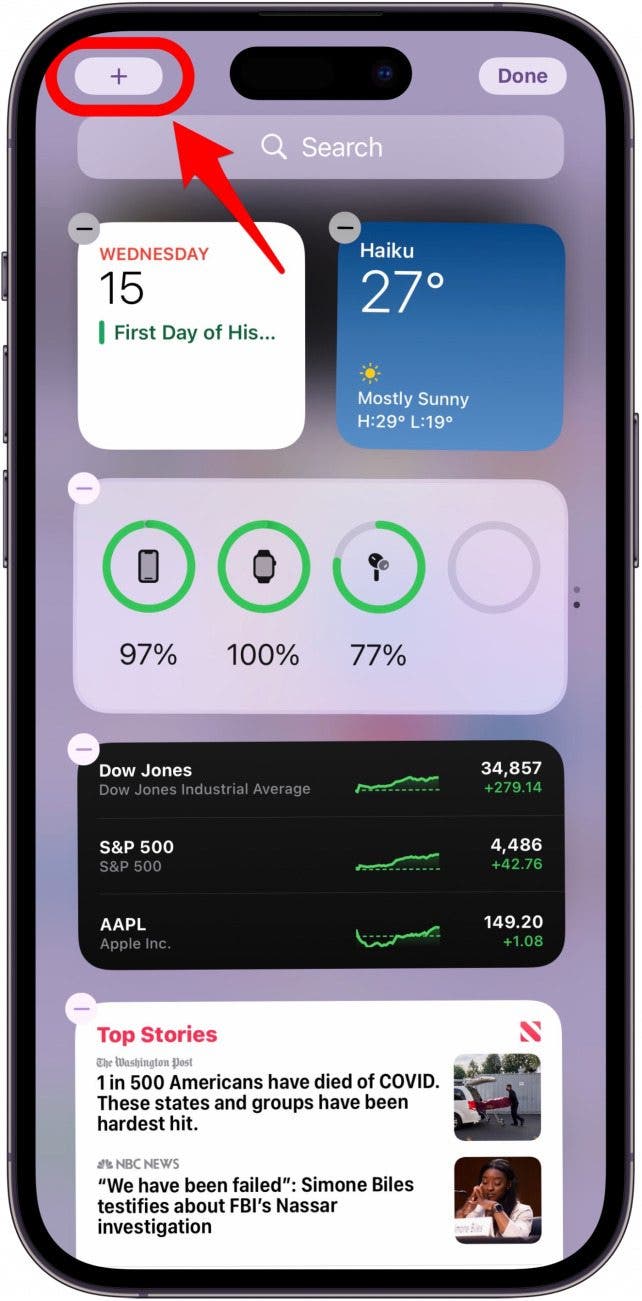Open the Dow Jones stock row

click(320, 779)
